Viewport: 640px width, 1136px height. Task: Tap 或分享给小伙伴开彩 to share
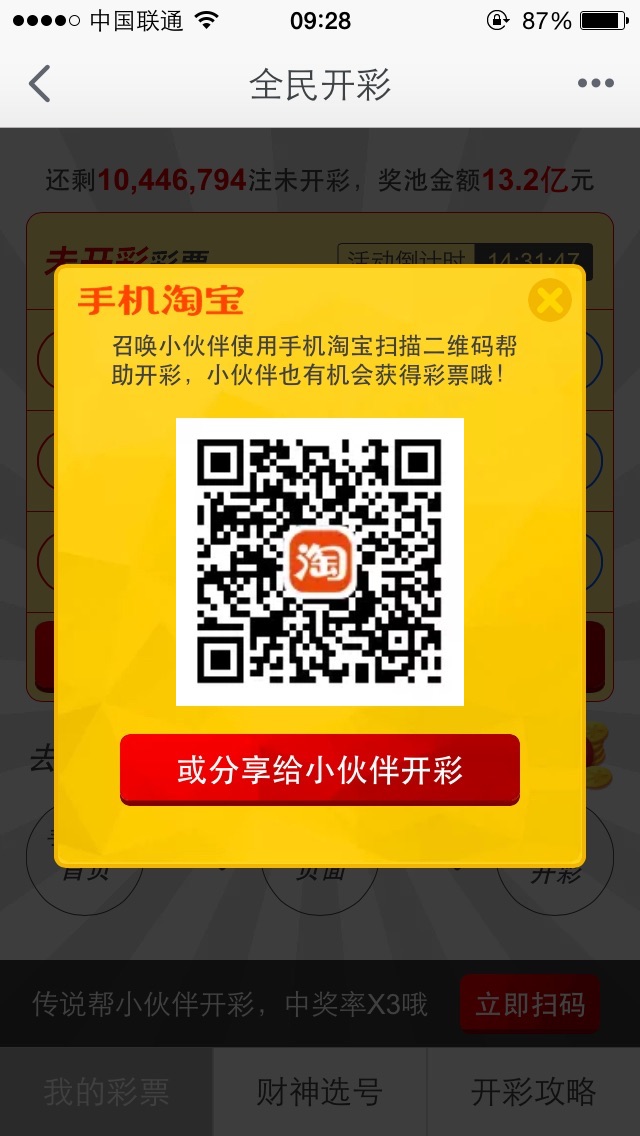pyautogui.click(x=320, y=769)
